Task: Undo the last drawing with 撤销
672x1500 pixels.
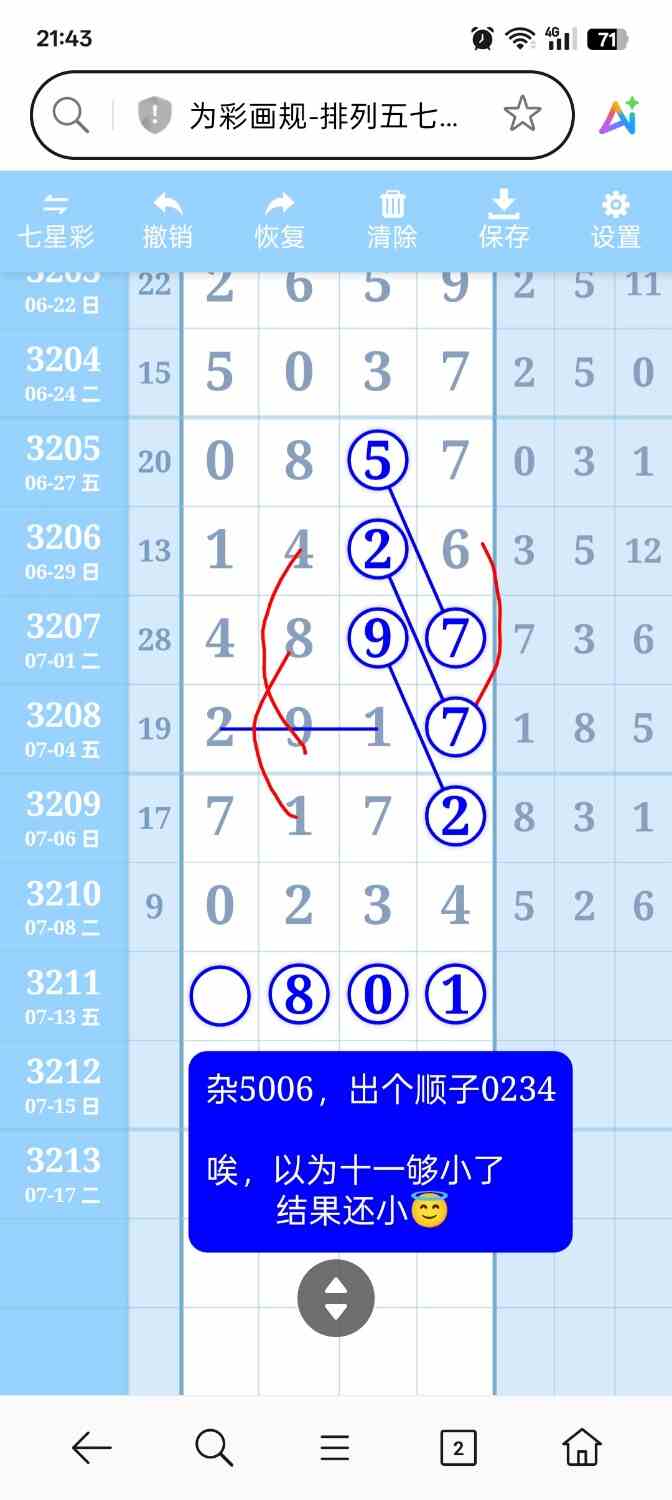Action: [x=167, y=221]
